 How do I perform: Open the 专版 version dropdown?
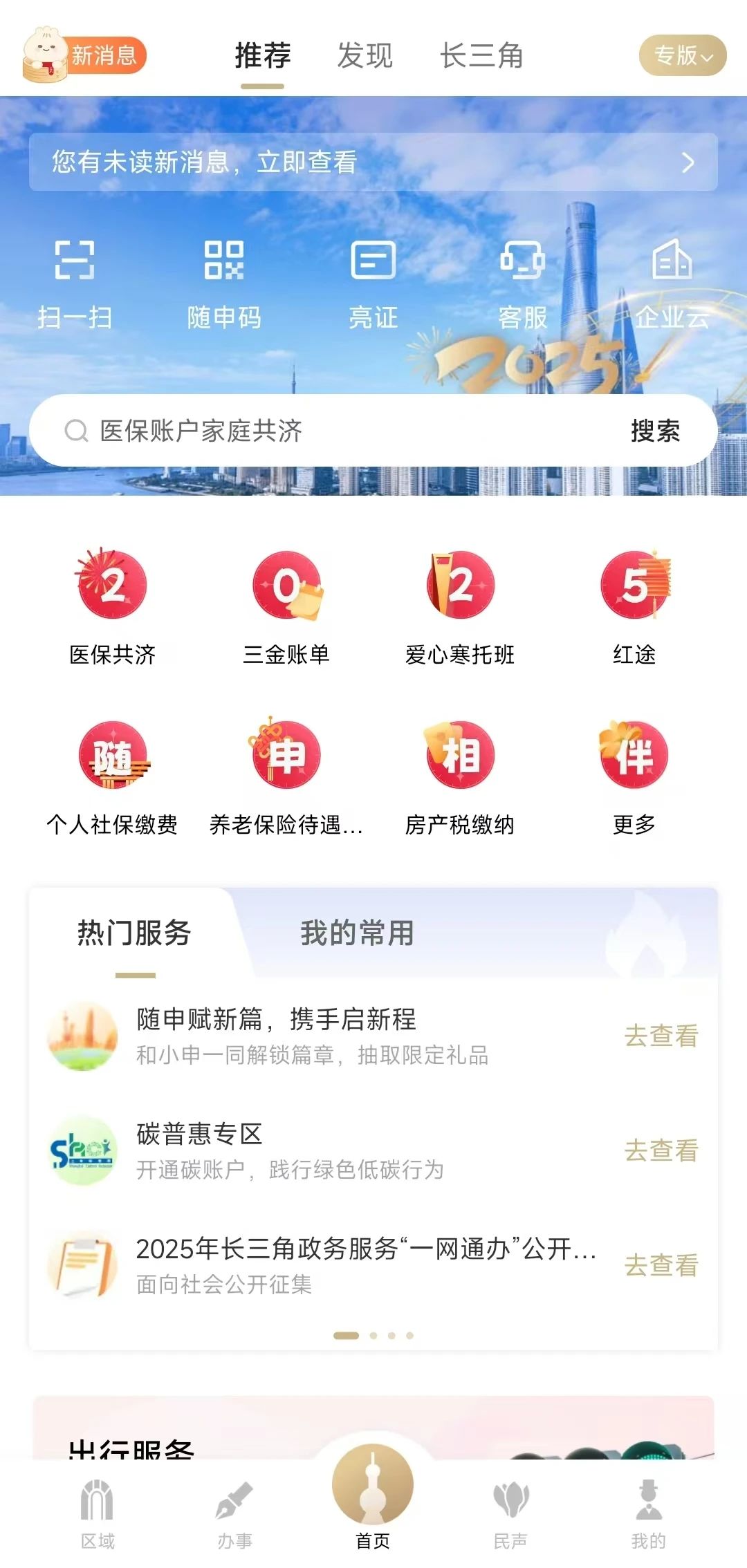click(682, 55)
